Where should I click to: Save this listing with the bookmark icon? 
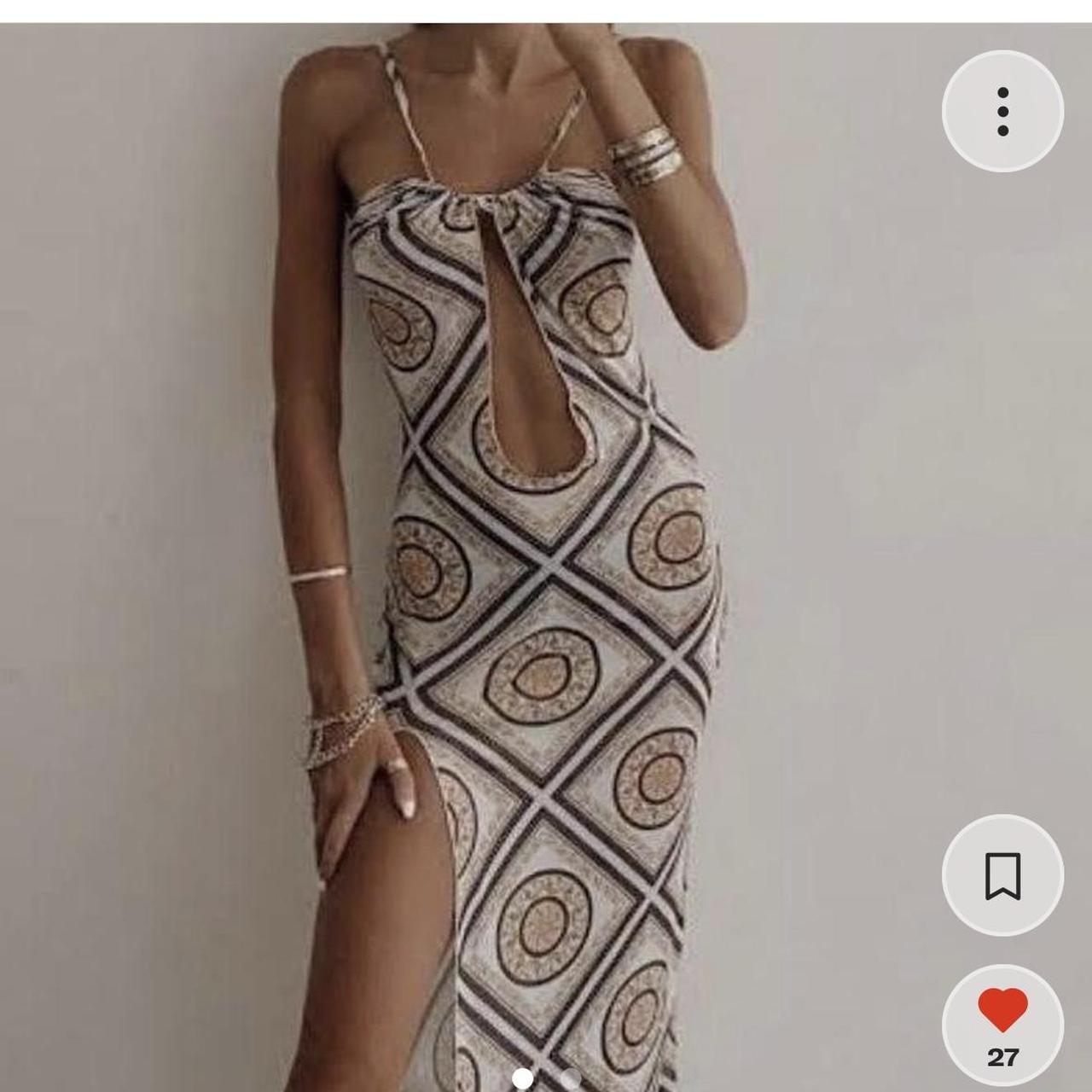click(1002, 875)
